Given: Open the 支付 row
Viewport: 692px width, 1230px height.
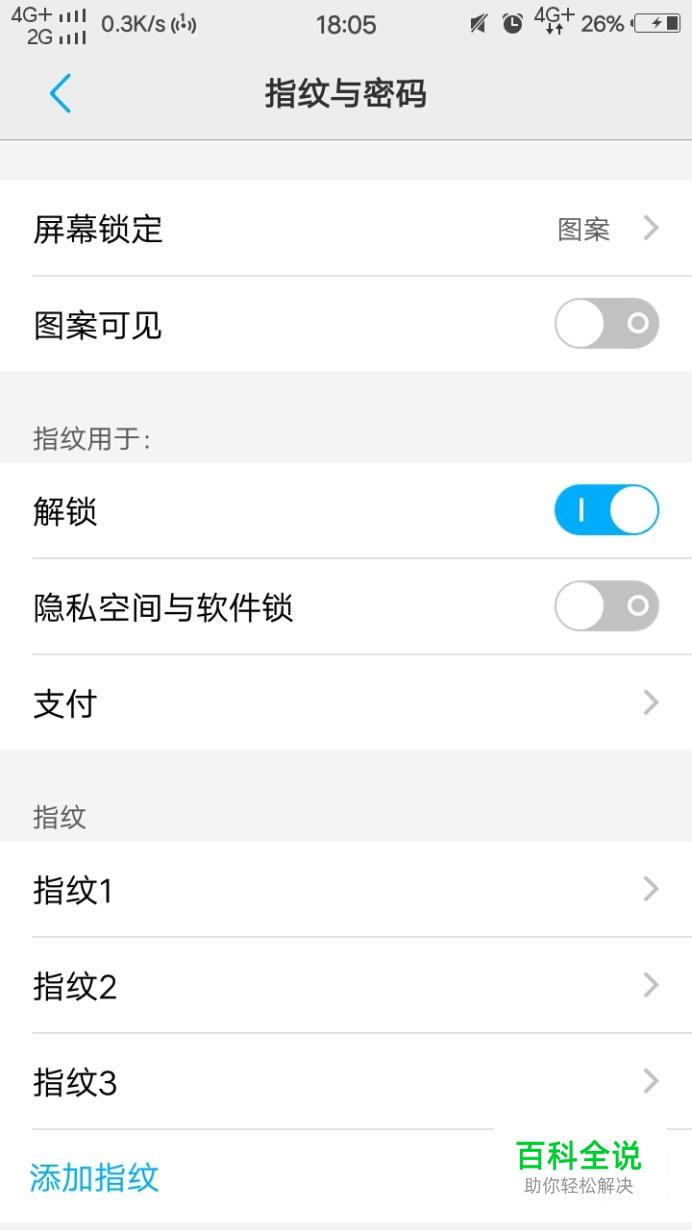Looking at the screenshot, I should pos(346,703).
